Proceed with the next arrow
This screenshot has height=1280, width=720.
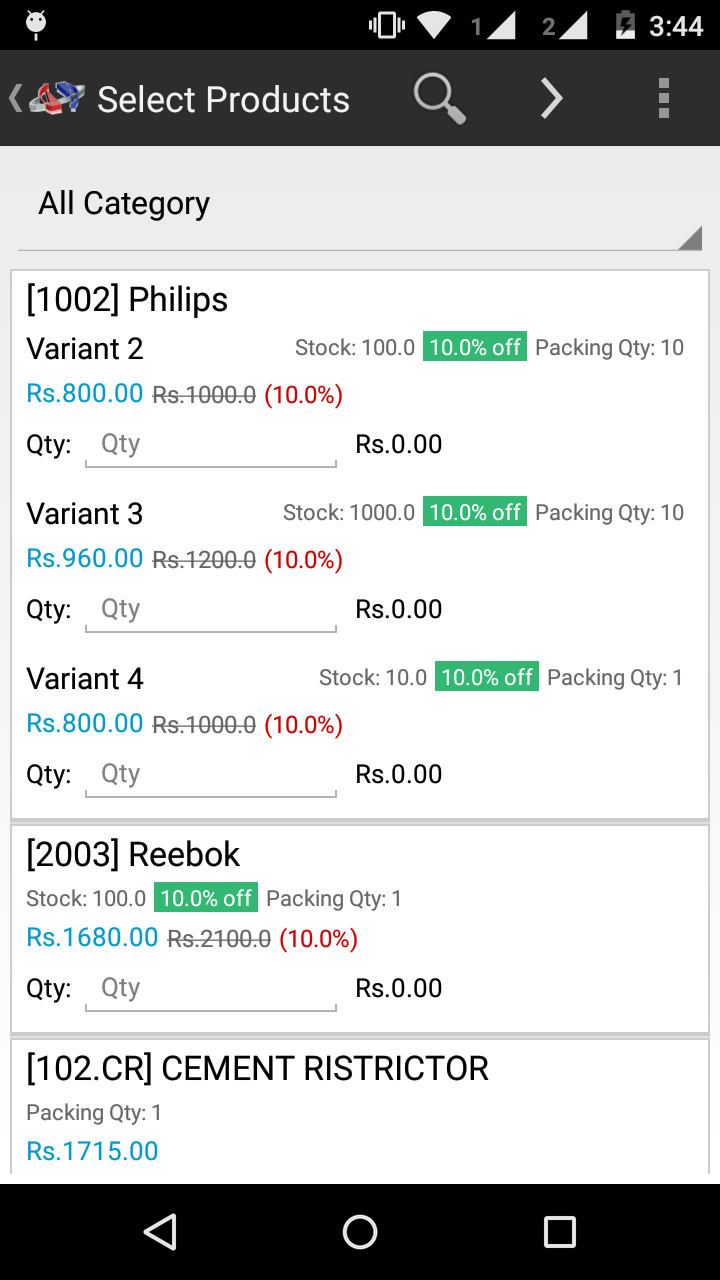(x=552, y=99)
